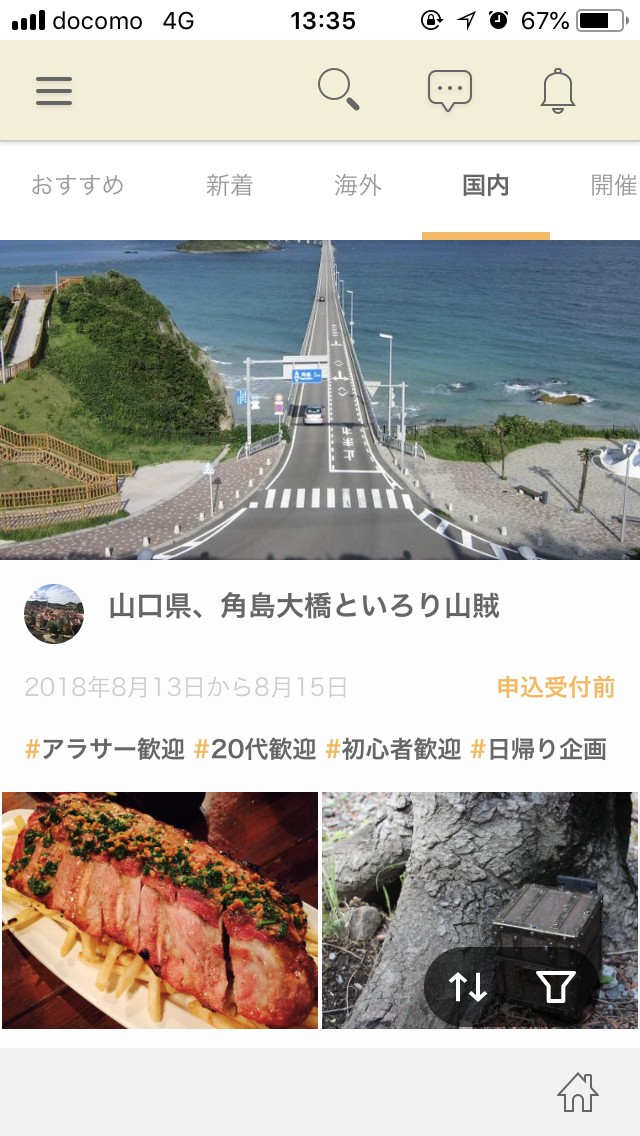Image resolution: width=640 pixels, height=1136 pixels.
Task: Open the 角島大橋 bridge photo
Action: (x=320, y=399)
